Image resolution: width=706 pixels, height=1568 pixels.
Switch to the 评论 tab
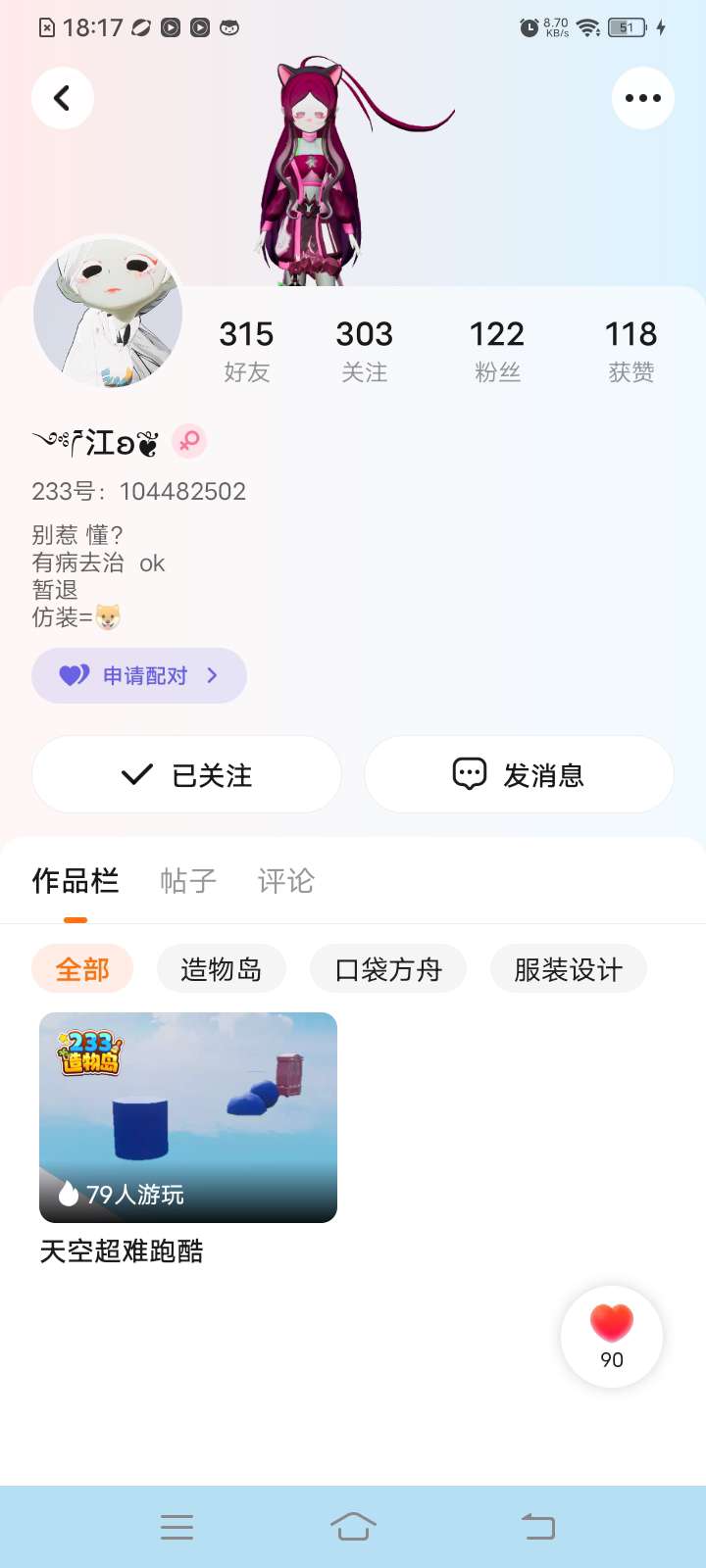click(285, 881)
